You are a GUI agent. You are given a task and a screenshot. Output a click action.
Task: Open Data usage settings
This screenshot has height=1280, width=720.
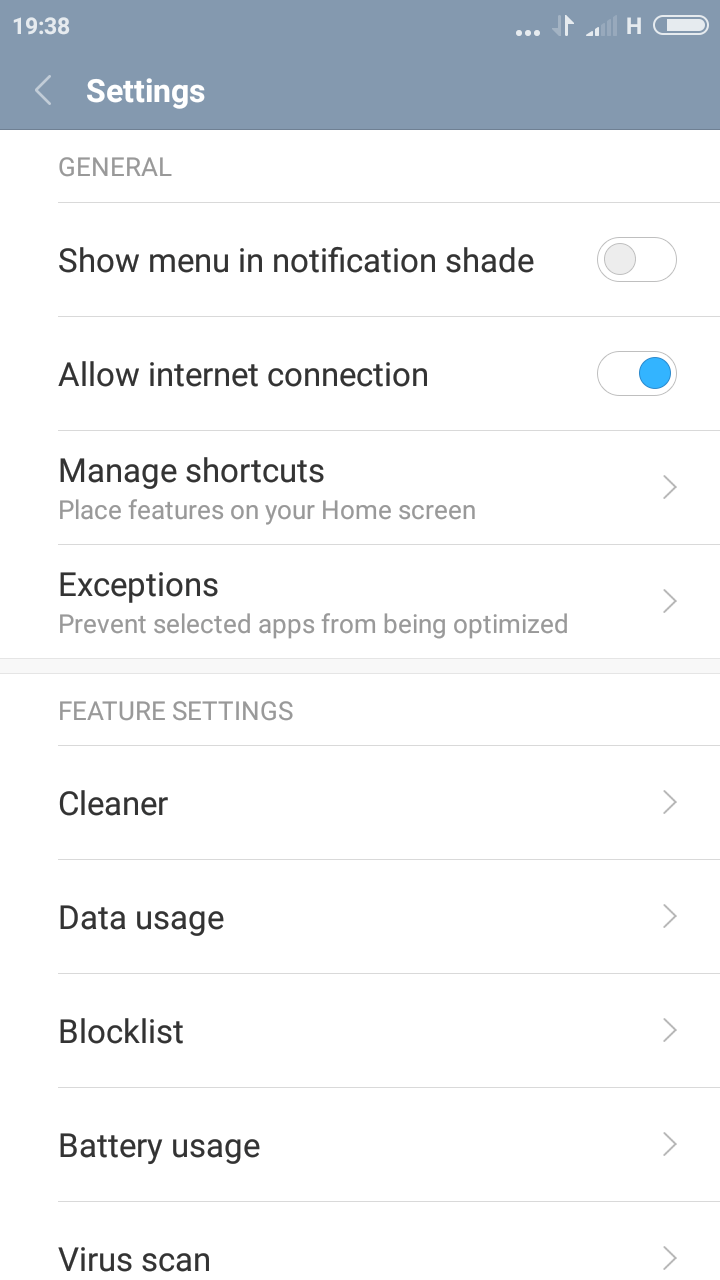coord(360,917)
